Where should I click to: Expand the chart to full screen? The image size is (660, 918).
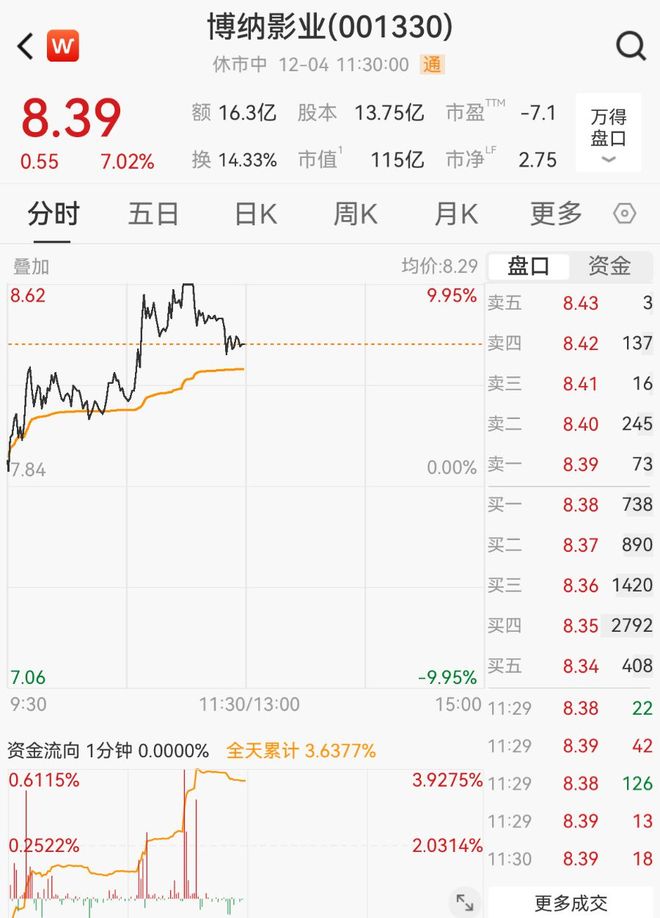(463, 901)
